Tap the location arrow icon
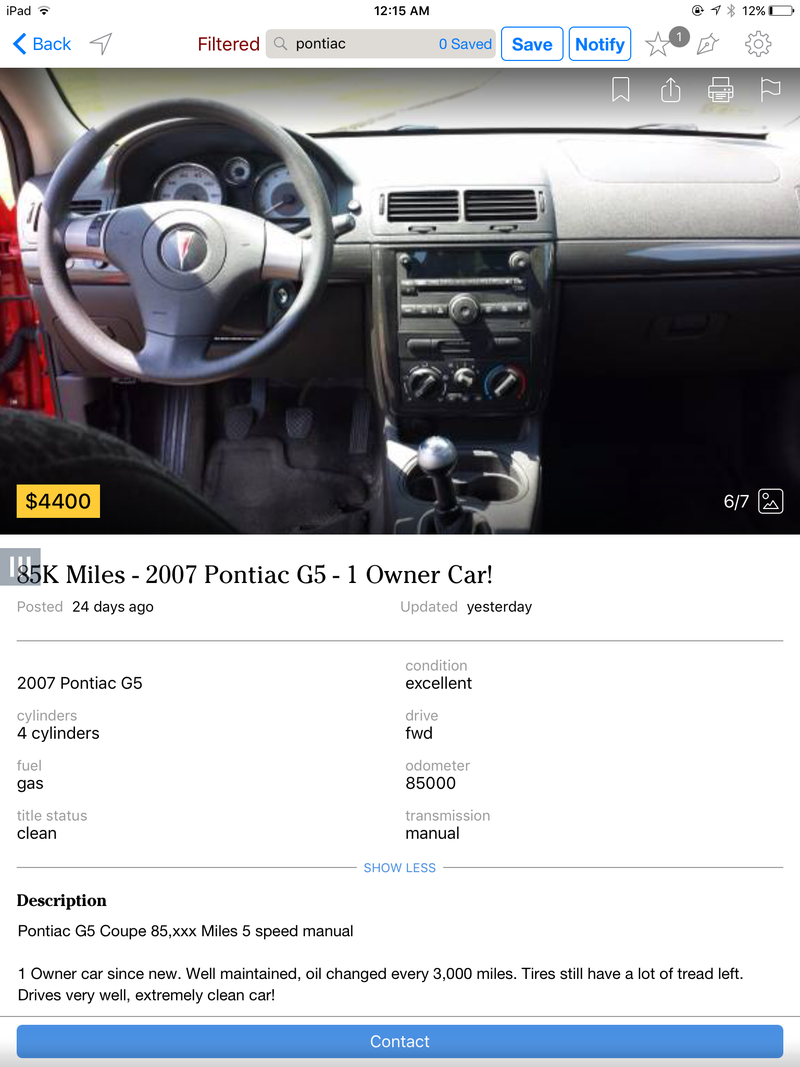Viewport: 800px width, 1067px height. pos(101,44)
